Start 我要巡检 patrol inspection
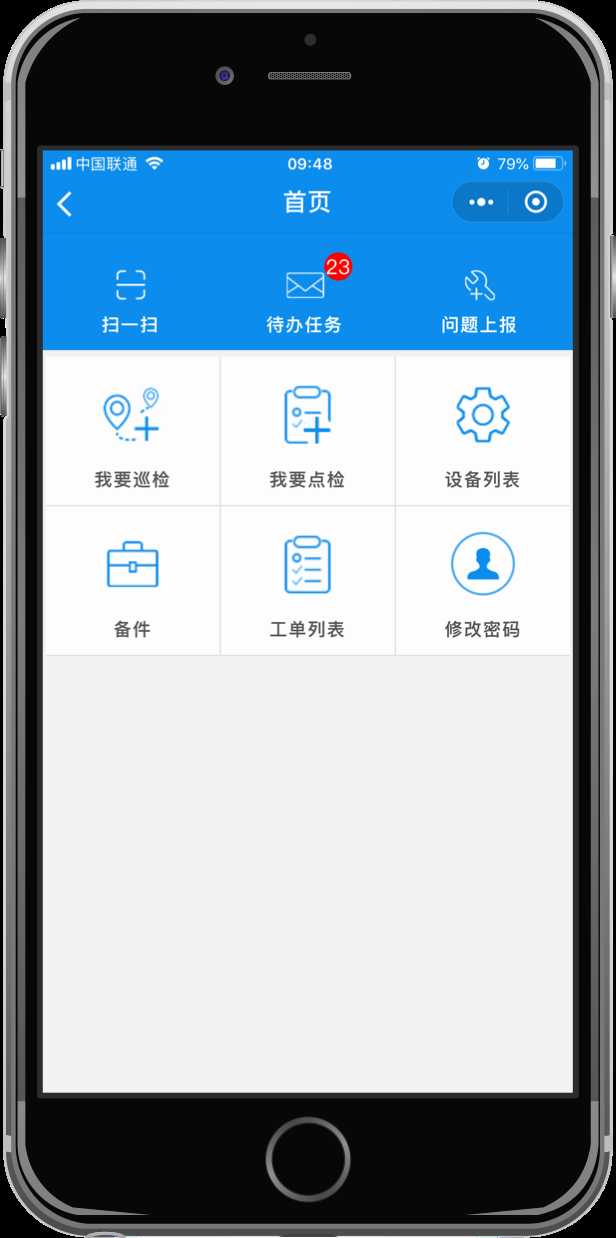 [132, 432]
